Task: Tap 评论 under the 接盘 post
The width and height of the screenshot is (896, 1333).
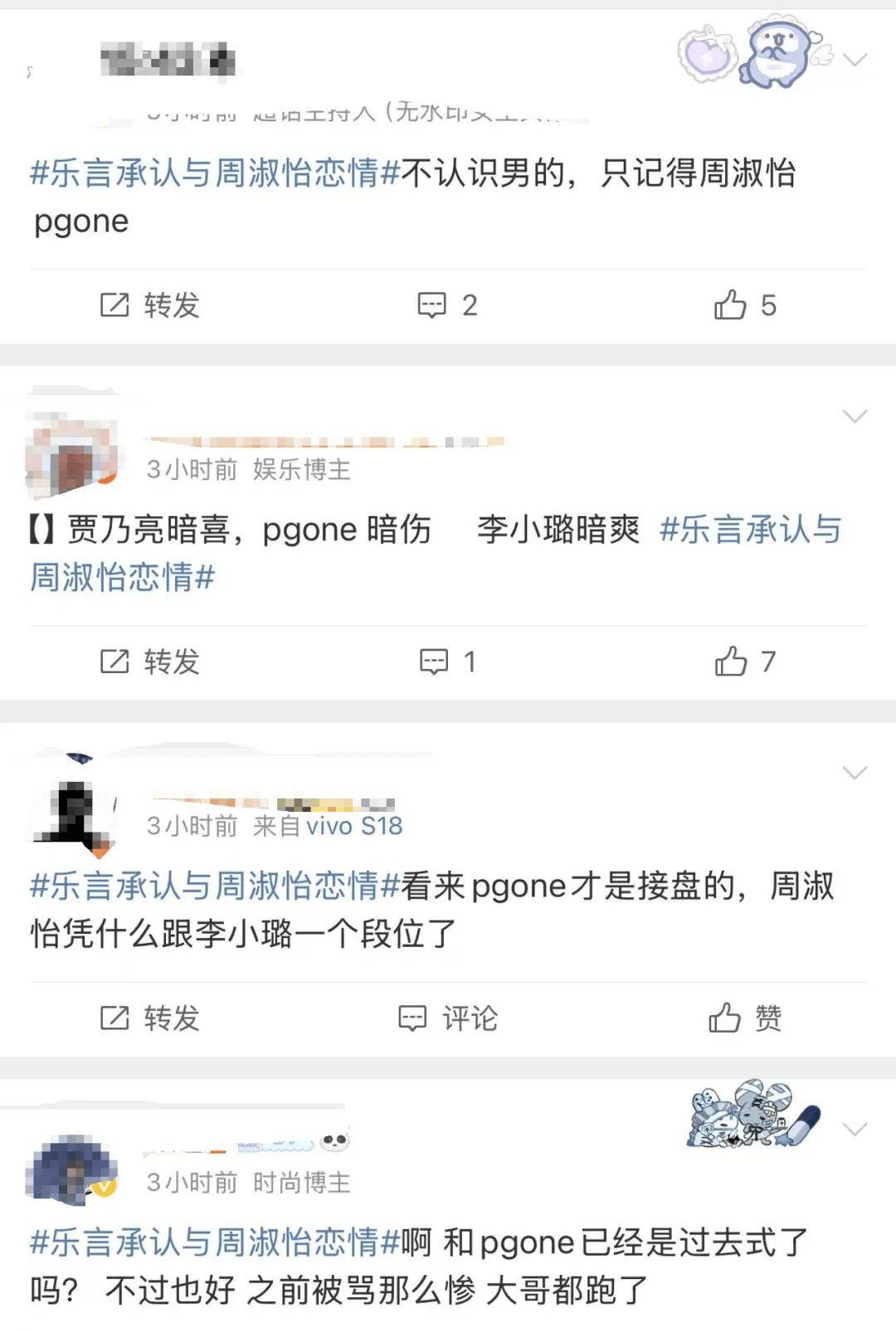Action: coord(448,1018)
